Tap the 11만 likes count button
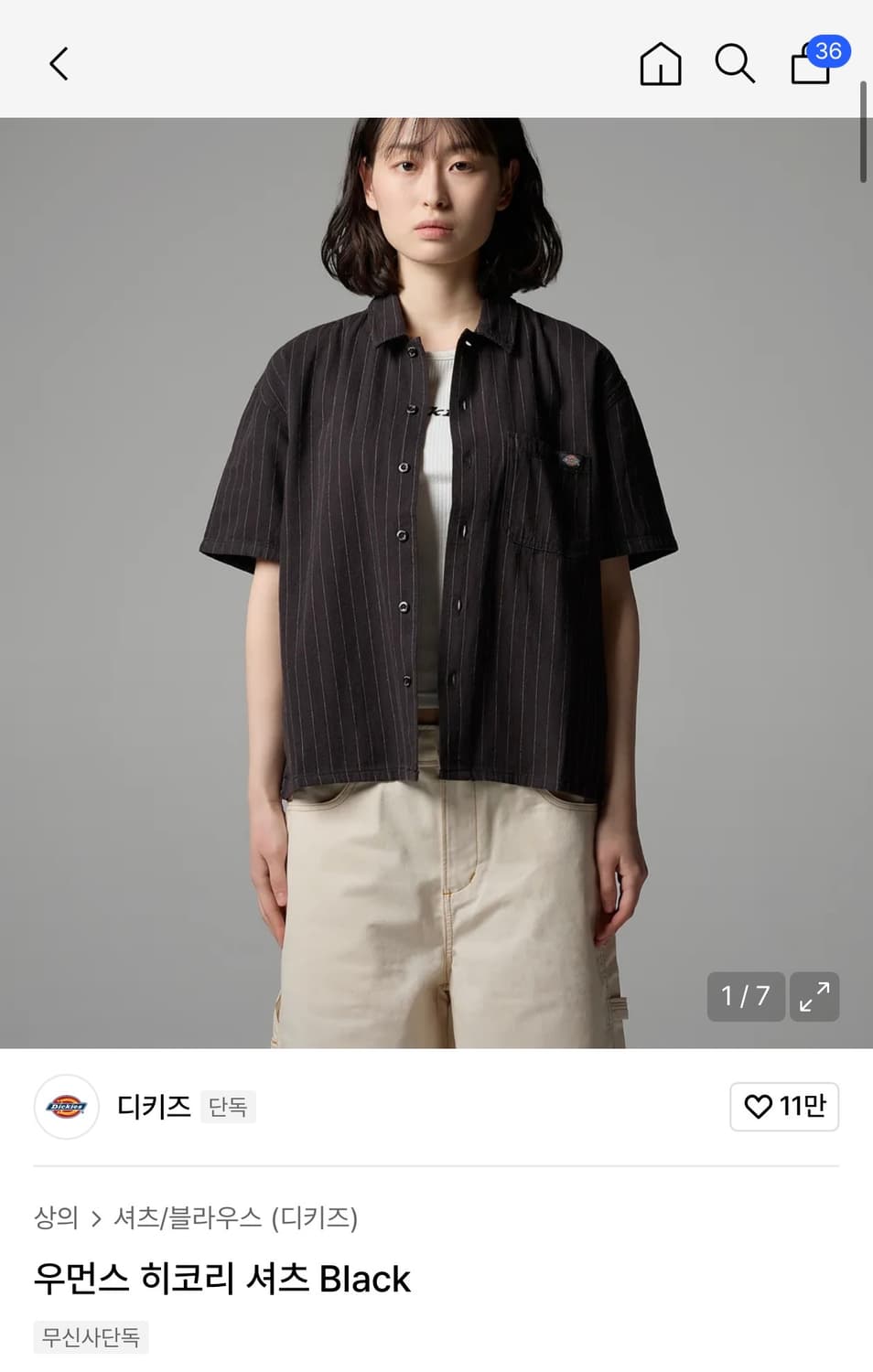The width and height of the screenshot is (873, 1372). coord(805,1107)
